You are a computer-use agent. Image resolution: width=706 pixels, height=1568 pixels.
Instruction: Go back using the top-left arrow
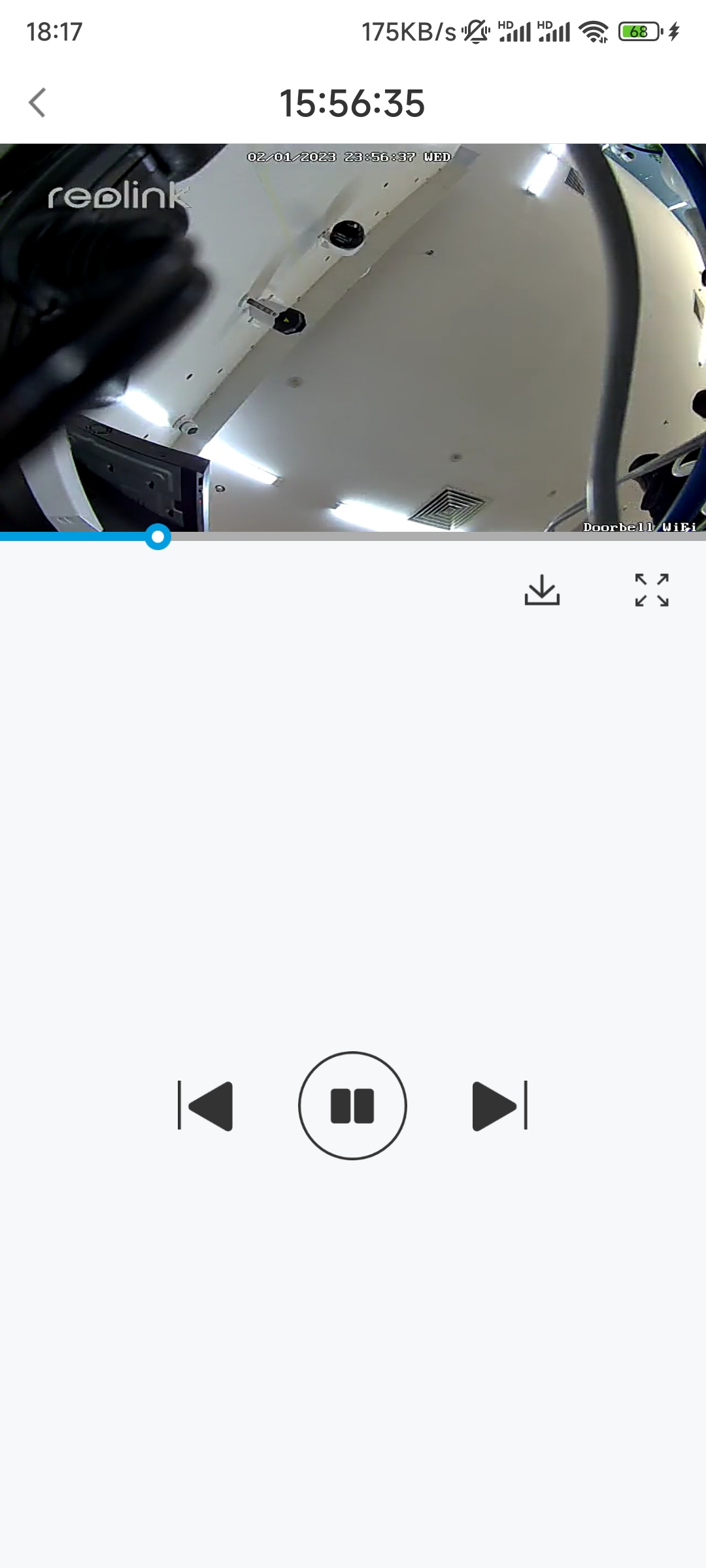[x=37, y=103]
